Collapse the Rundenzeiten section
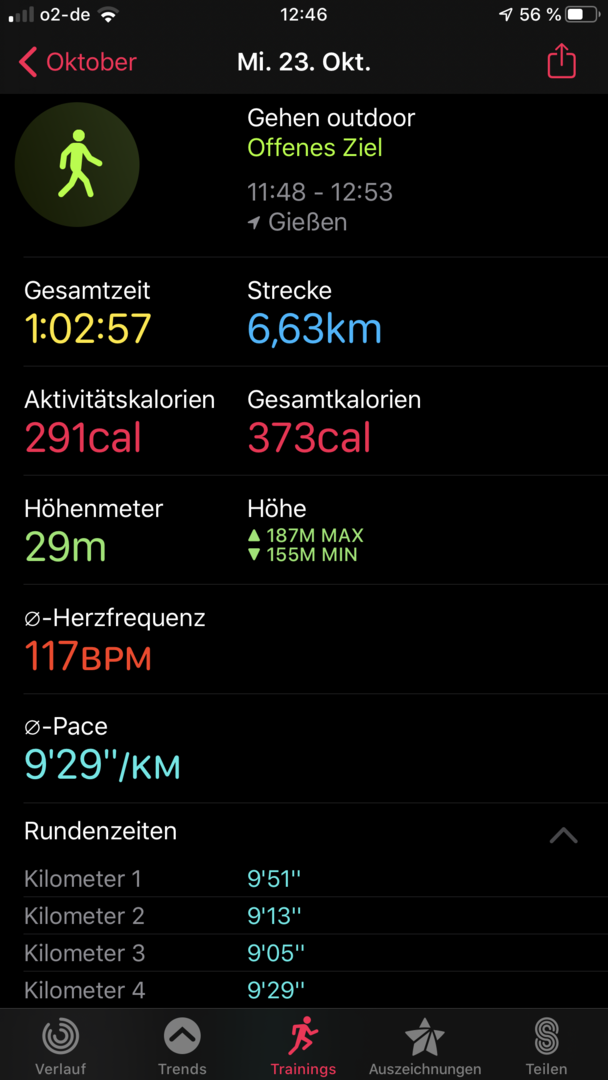The width and height of the screenshot is (608, 1080). click(563, 835)
